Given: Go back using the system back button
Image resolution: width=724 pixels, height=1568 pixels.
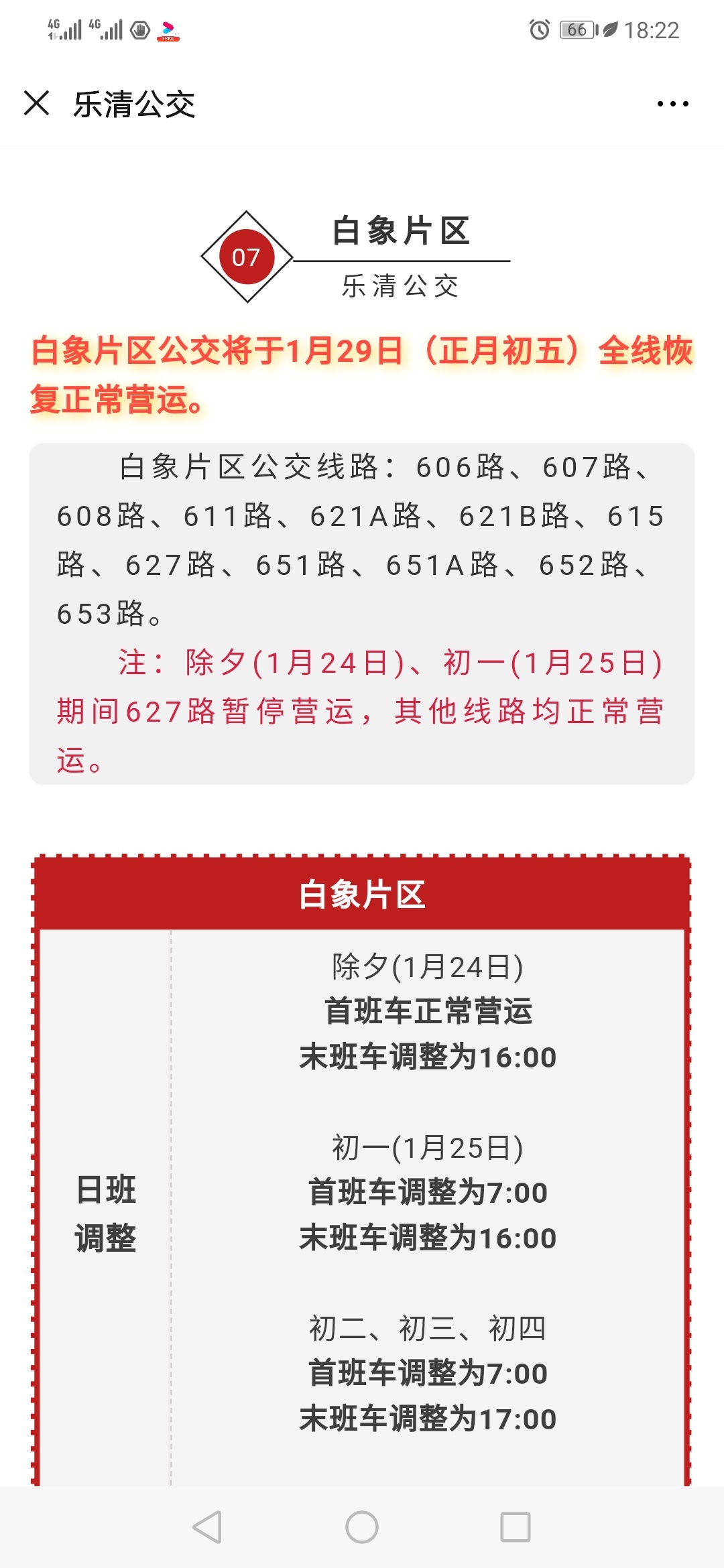Looking at the screenshot, I should pyautogui.click(x=207, y=1527).
